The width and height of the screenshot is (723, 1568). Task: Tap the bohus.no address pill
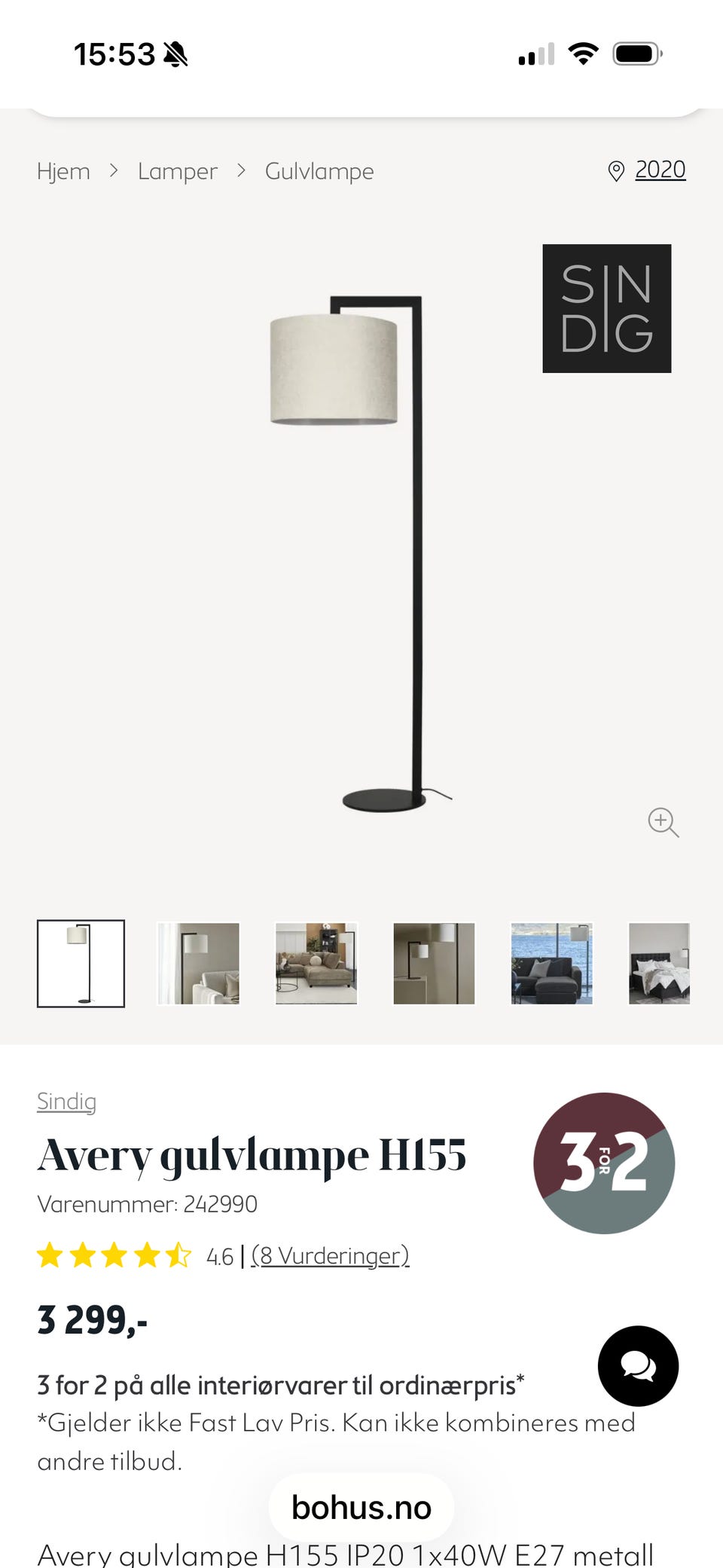pos(361,1508)
